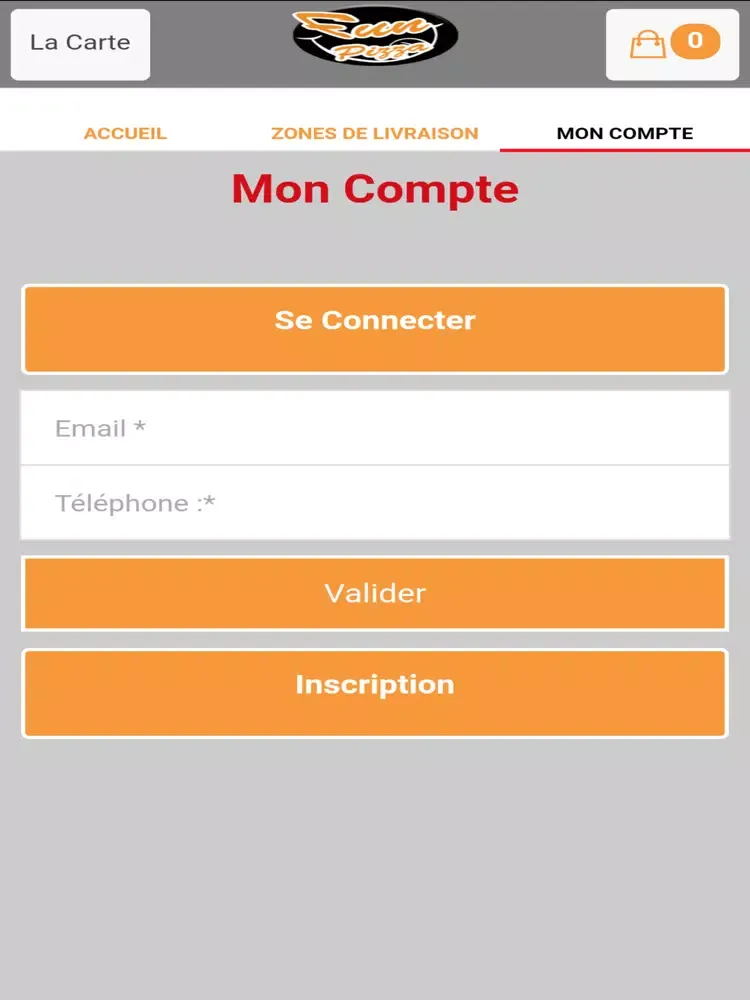Switch to ZONES DE LIVRAISON tab
This screenshot has width=750, height=1000.
[x=373, y=132]
